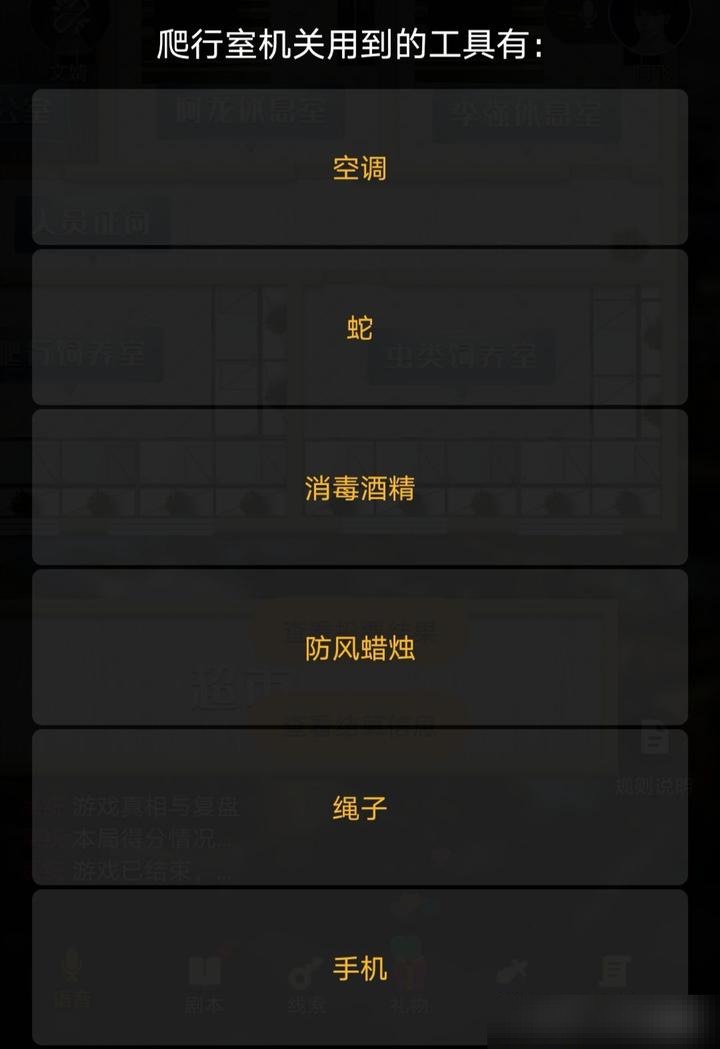720x1049 pixels.
Task: Select the 空调 answer option
Action: coord(360,168)
